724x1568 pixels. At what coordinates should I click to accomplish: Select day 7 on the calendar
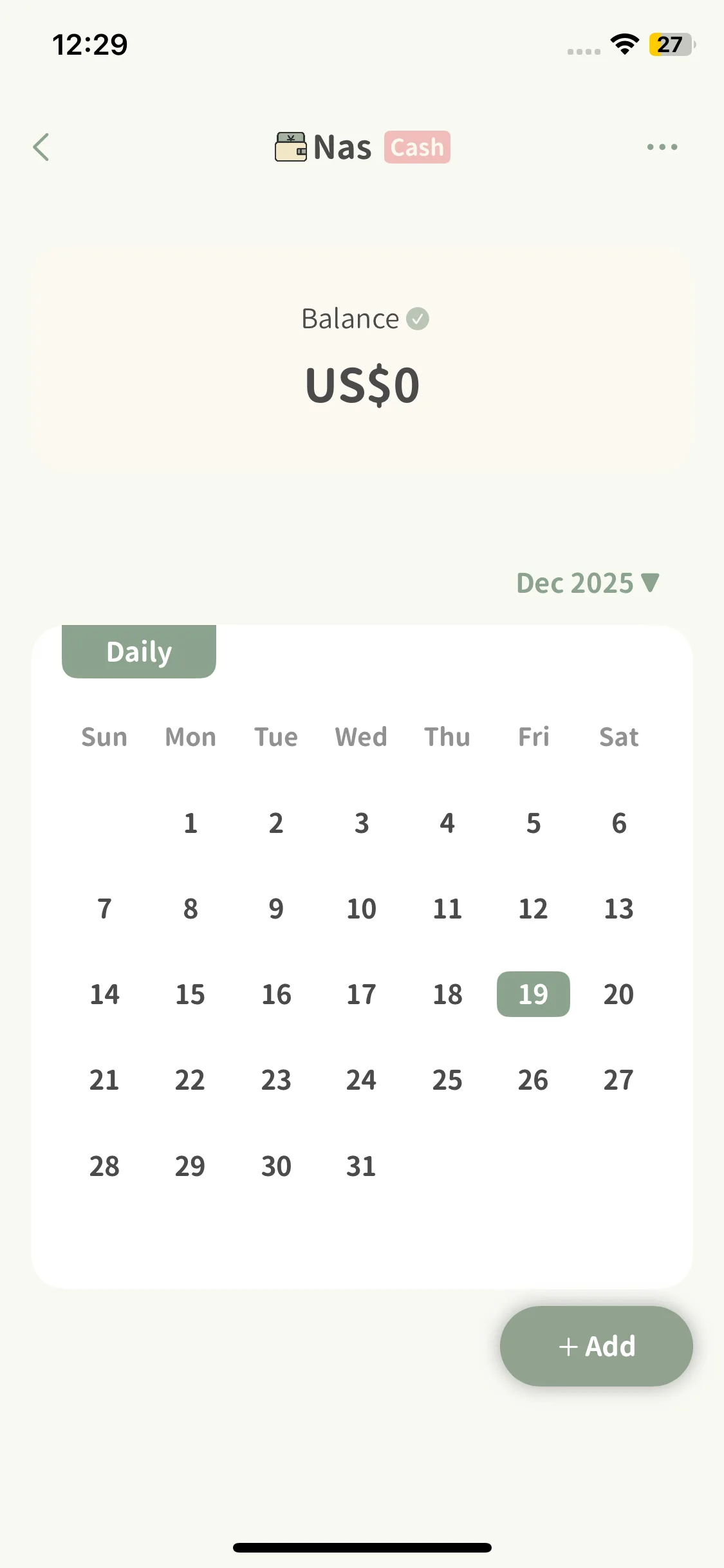tap(104, 909)
